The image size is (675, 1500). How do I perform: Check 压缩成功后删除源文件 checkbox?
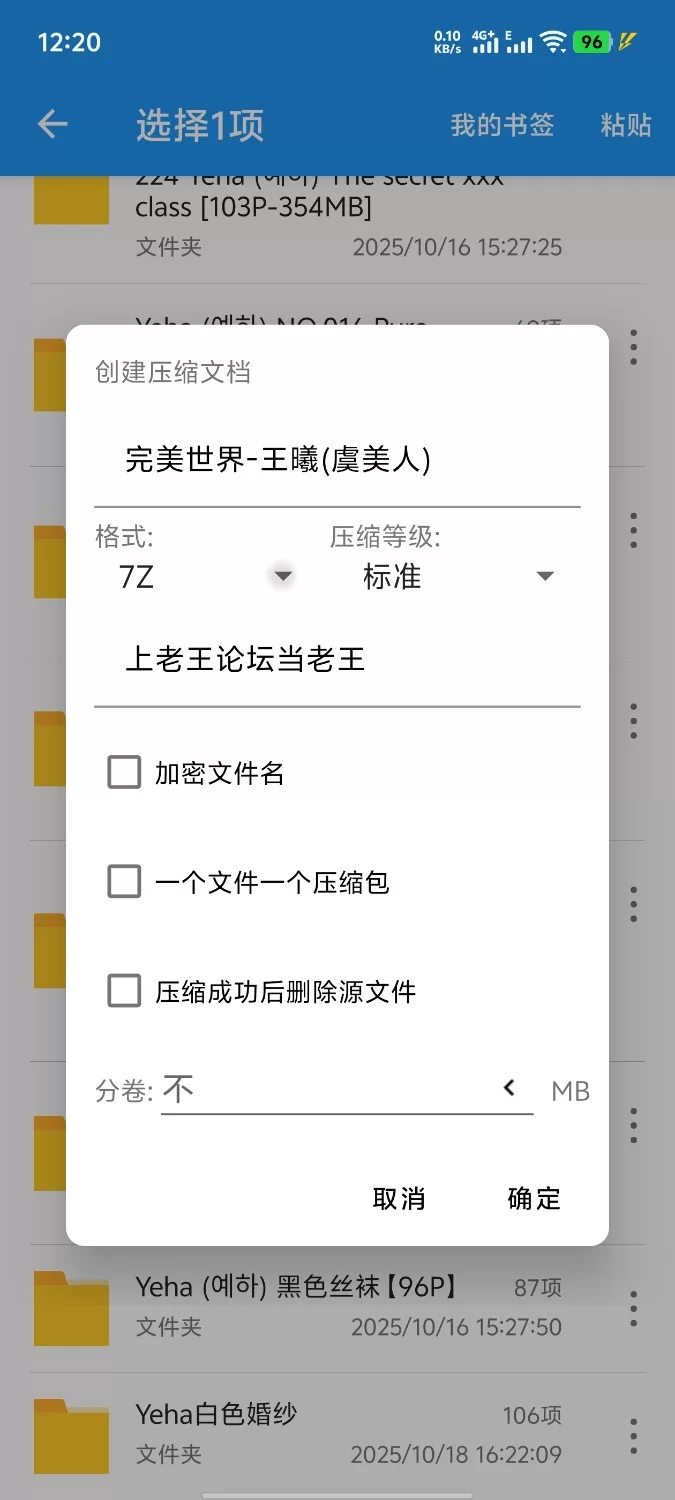pyautogui.click(x=125, y=991)
